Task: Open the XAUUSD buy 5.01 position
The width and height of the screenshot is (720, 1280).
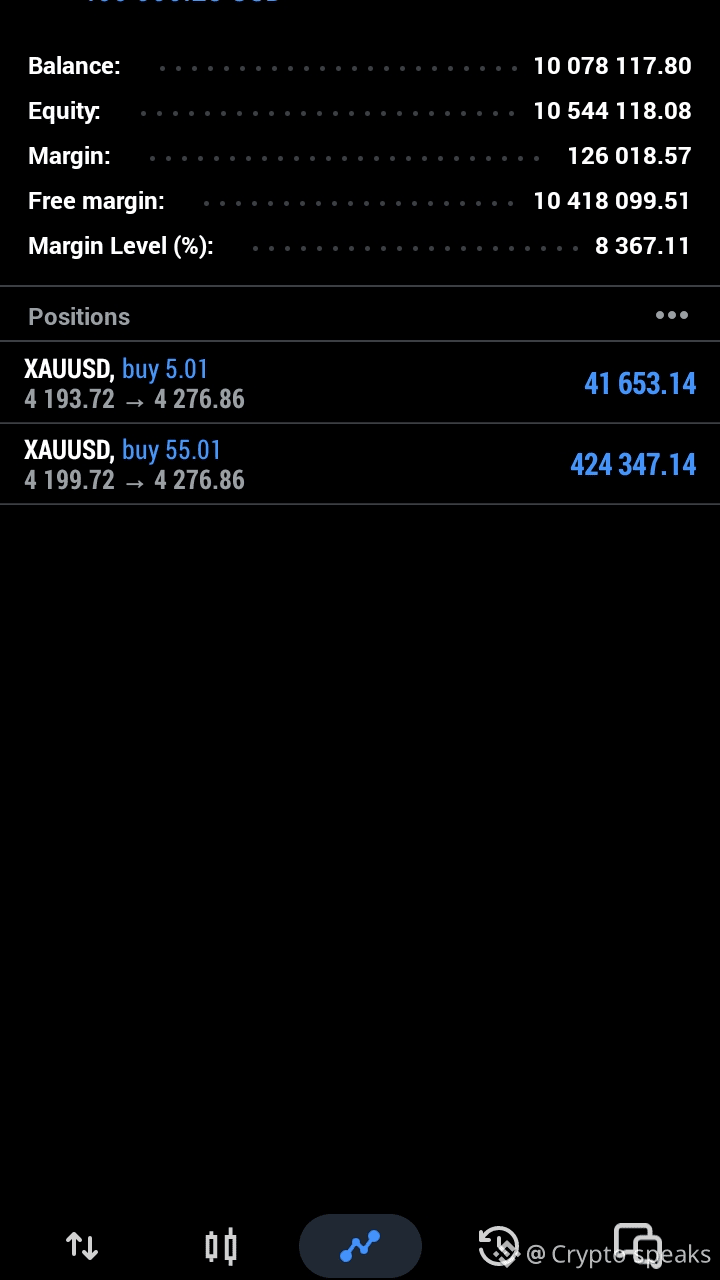Action: click(360, 383)
